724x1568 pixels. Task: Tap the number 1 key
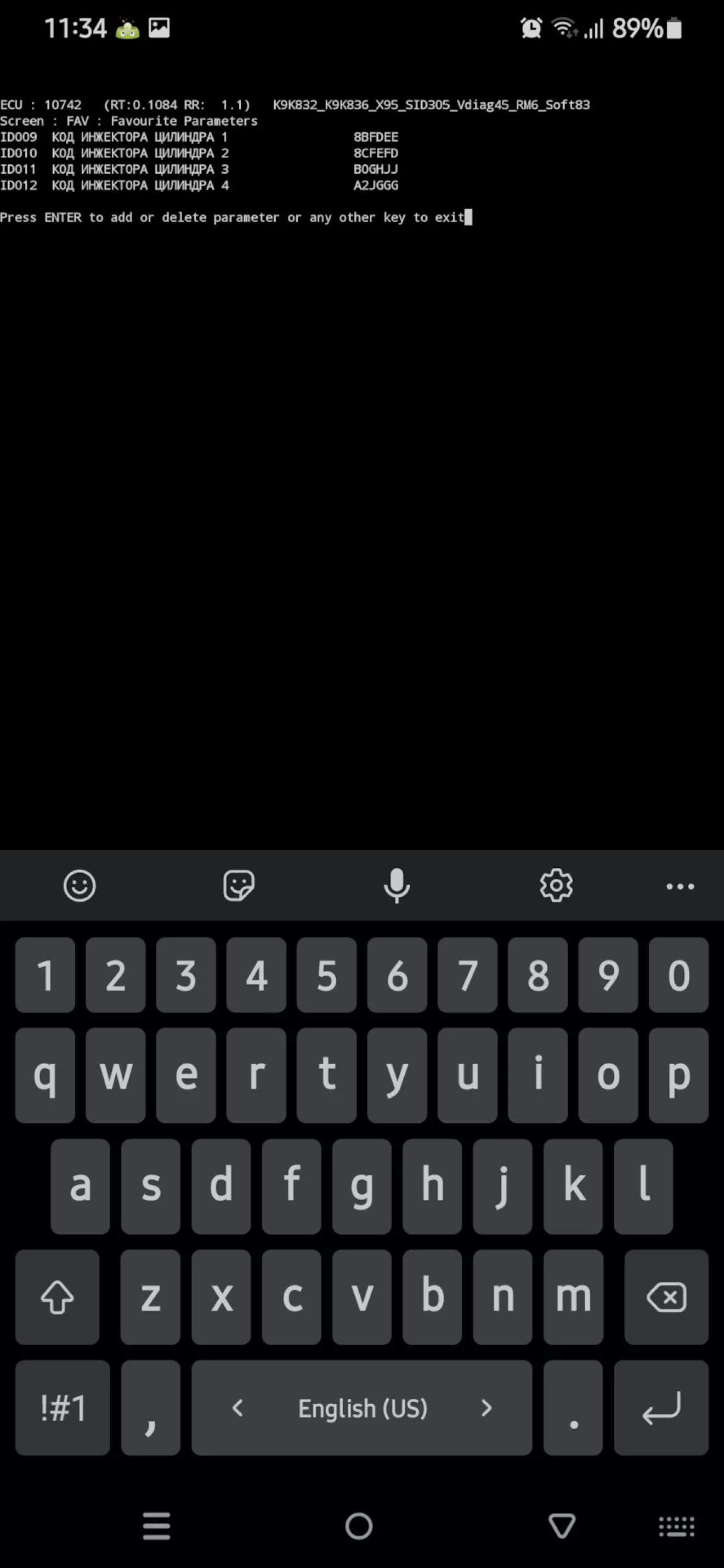click(45, 975)
